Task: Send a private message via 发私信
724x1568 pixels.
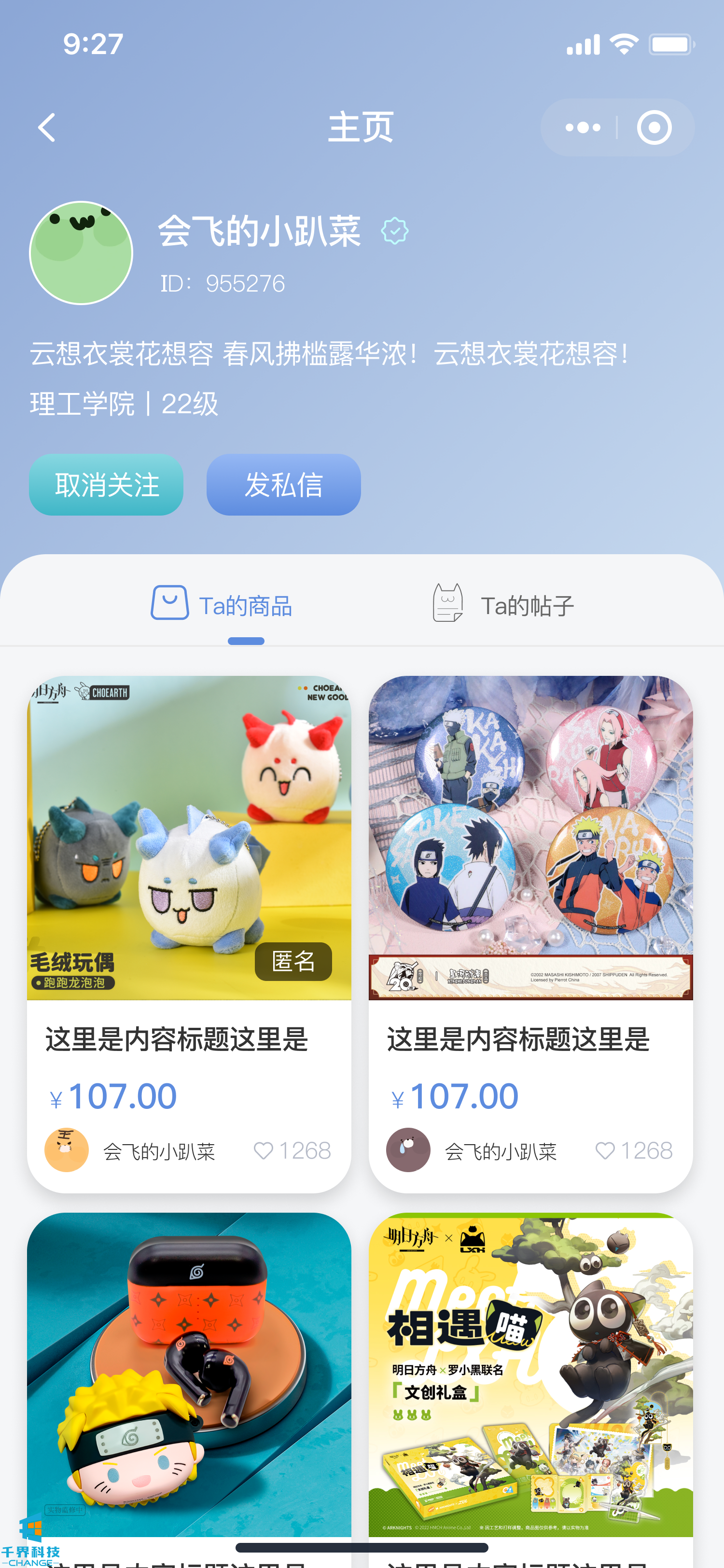Action: [x=283, y=485]
